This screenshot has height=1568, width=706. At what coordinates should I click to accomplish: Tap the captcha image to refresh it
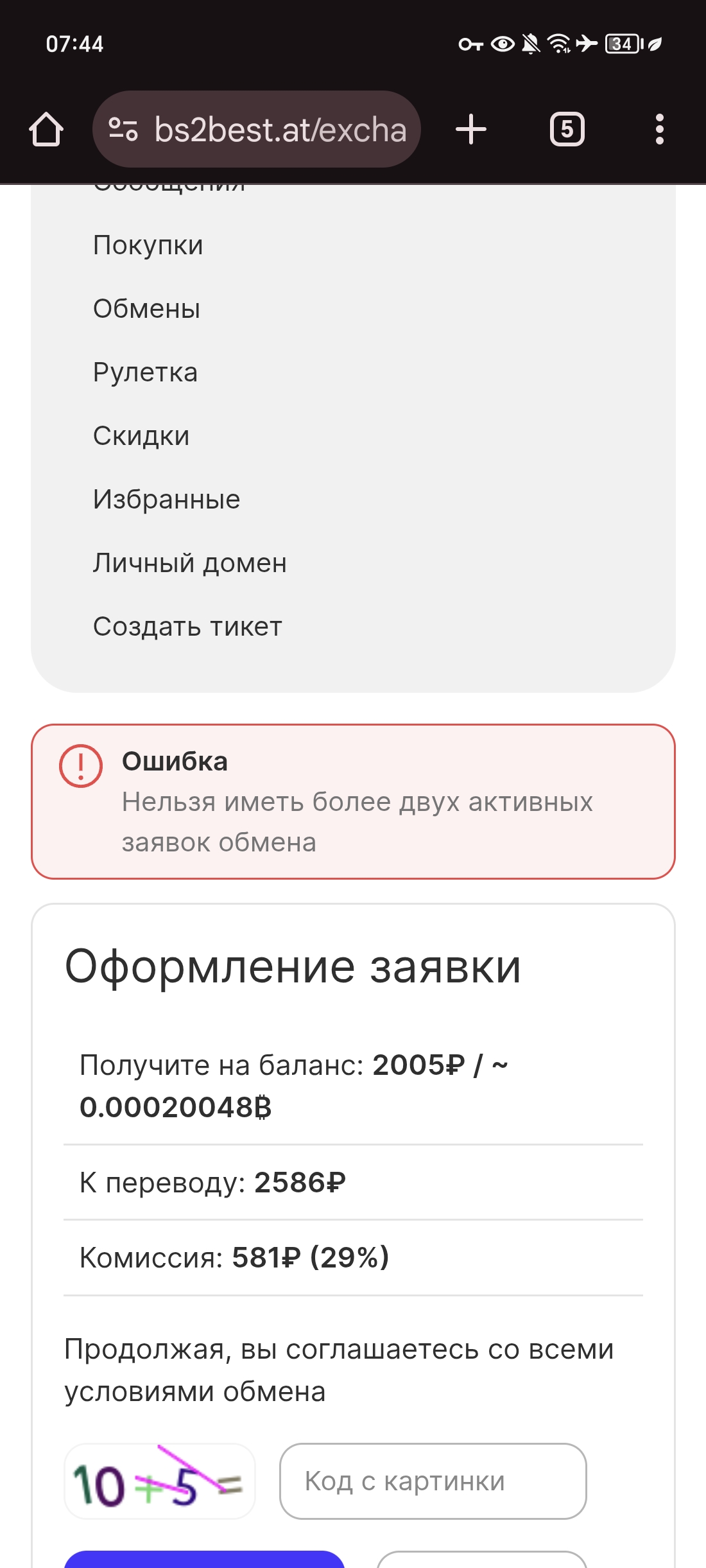pos(160,1481)
